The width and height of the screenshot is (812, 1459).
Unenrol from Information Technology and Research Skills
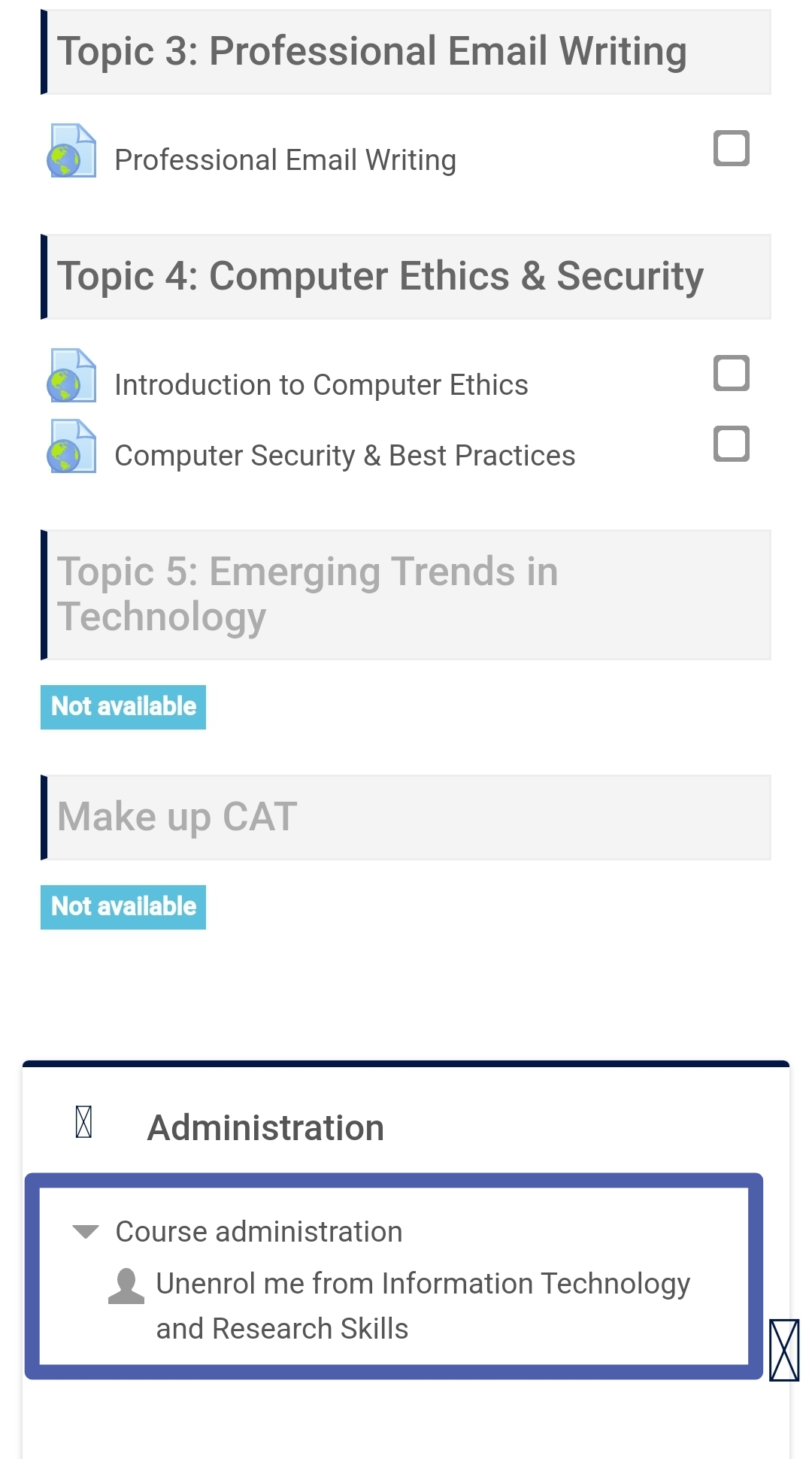423,1306
